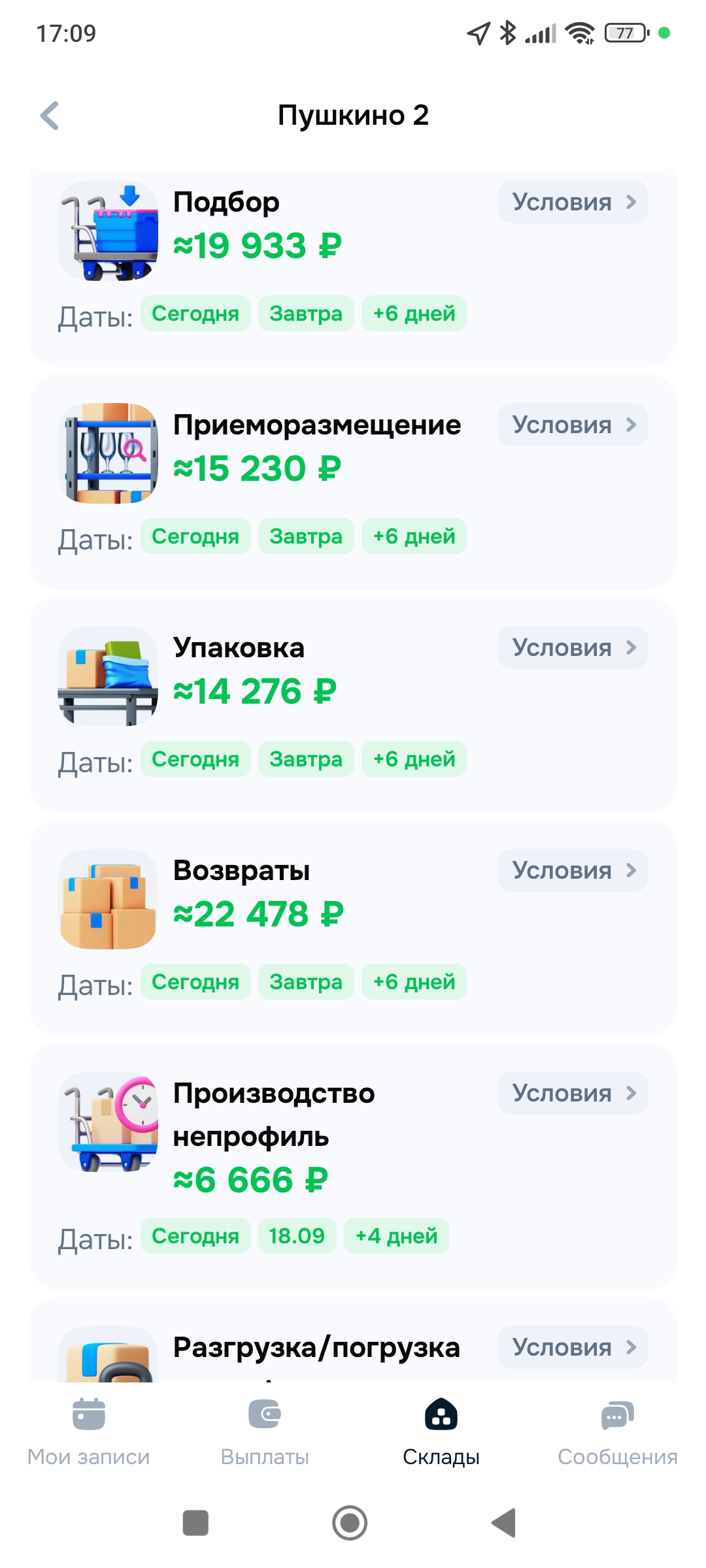This screenshot has width=706, height=1568.
Task: Open Условия for Приеморазмещение
Action: click(573, 425)
